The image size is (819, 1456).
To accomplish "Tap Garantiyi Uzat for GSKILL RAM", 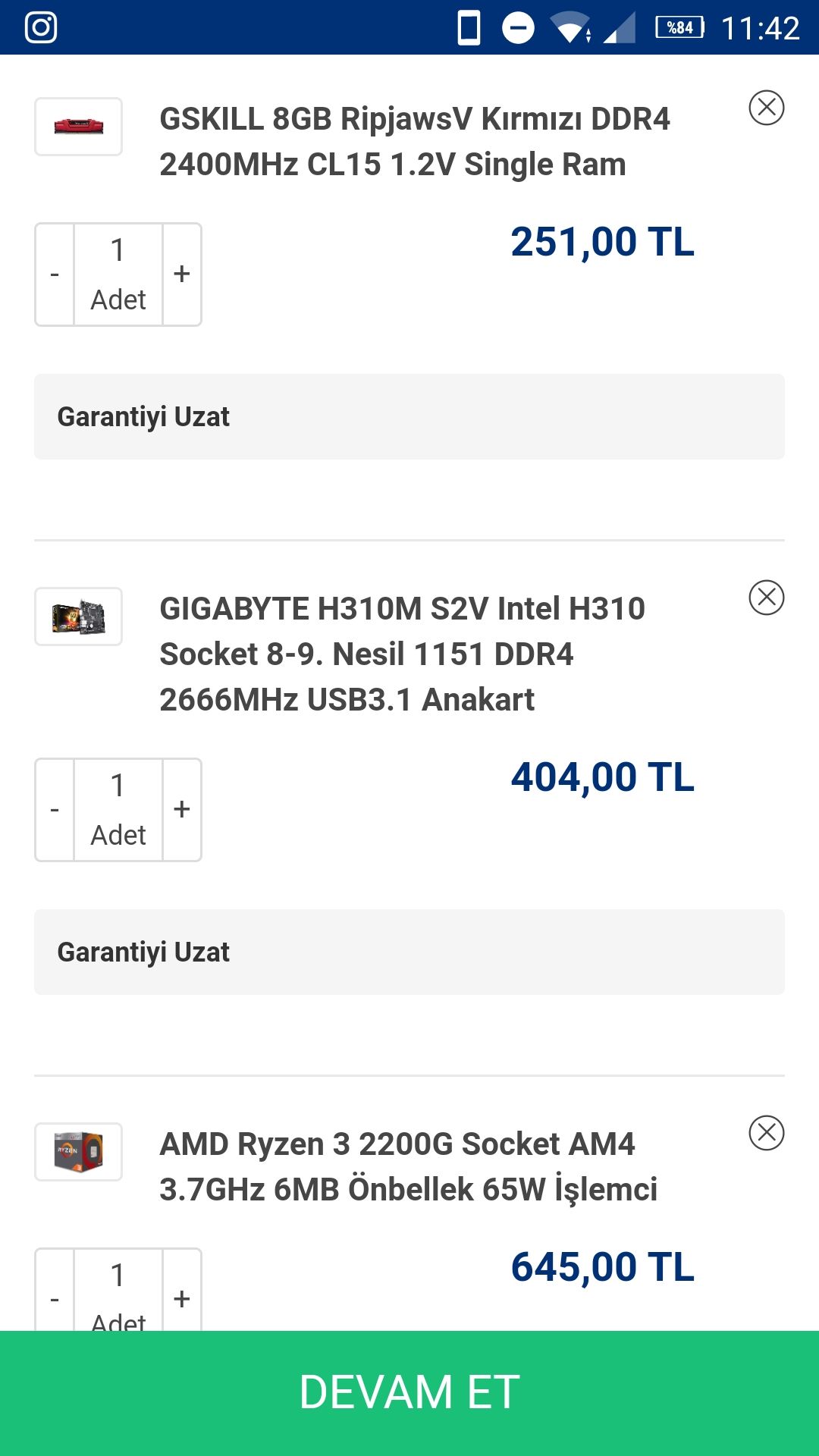I will click(409, 416).
